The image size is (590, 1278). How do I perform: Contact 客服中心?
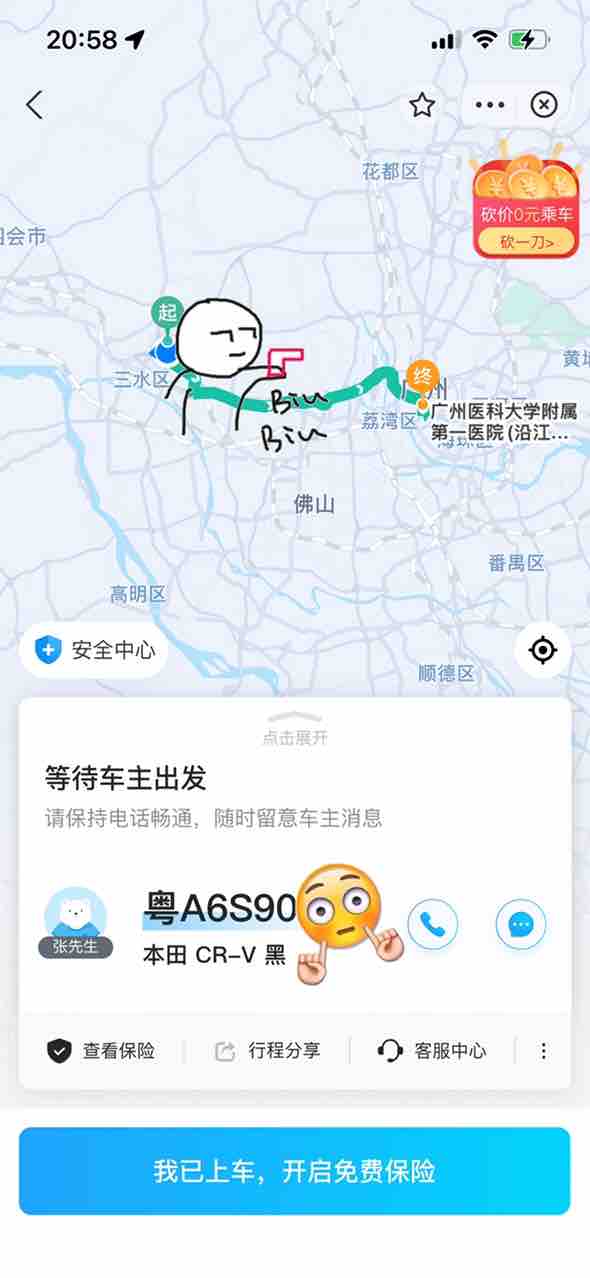point(433,1051)
